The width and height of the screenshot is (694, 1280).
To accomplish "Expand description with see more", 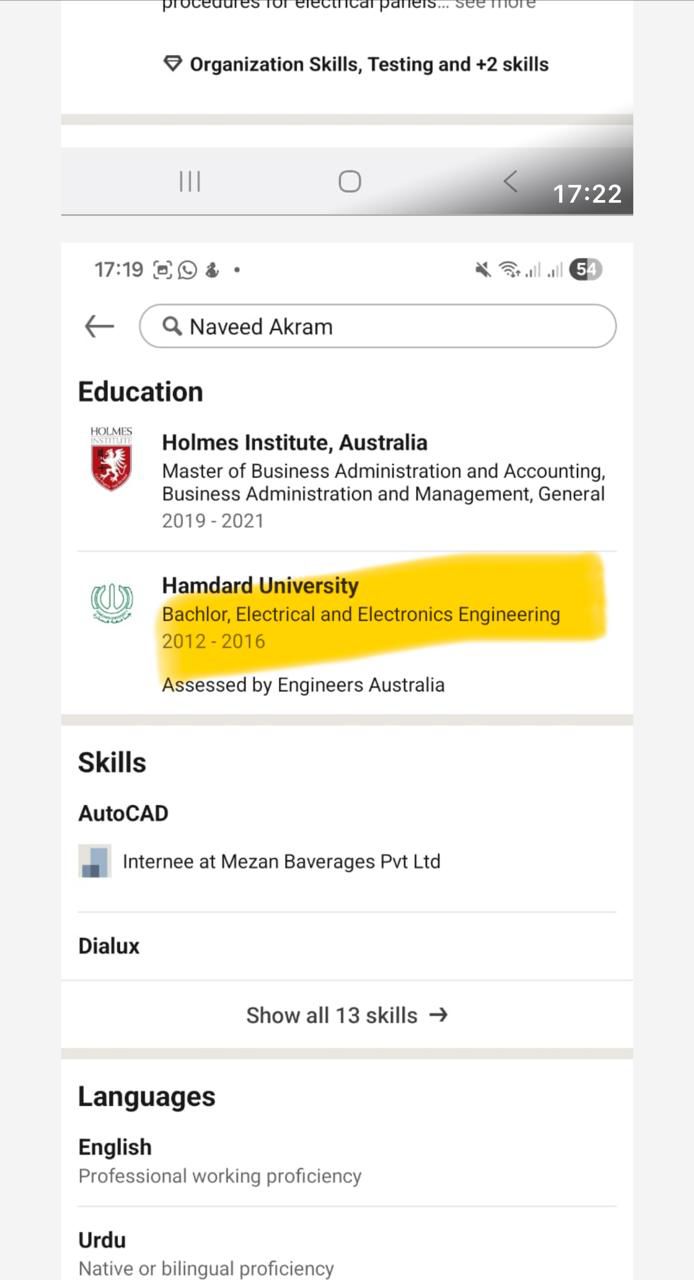I will point(495,5).
